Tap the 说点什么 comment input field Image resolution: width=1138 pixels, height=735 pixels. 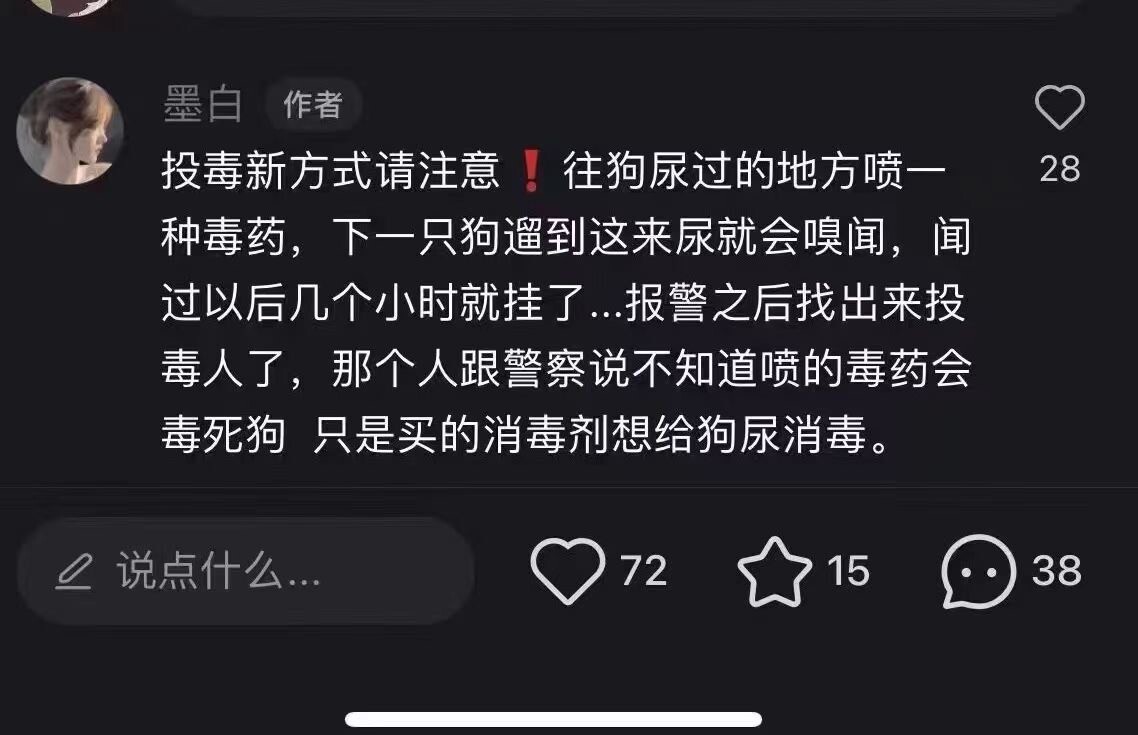[245, 571]
